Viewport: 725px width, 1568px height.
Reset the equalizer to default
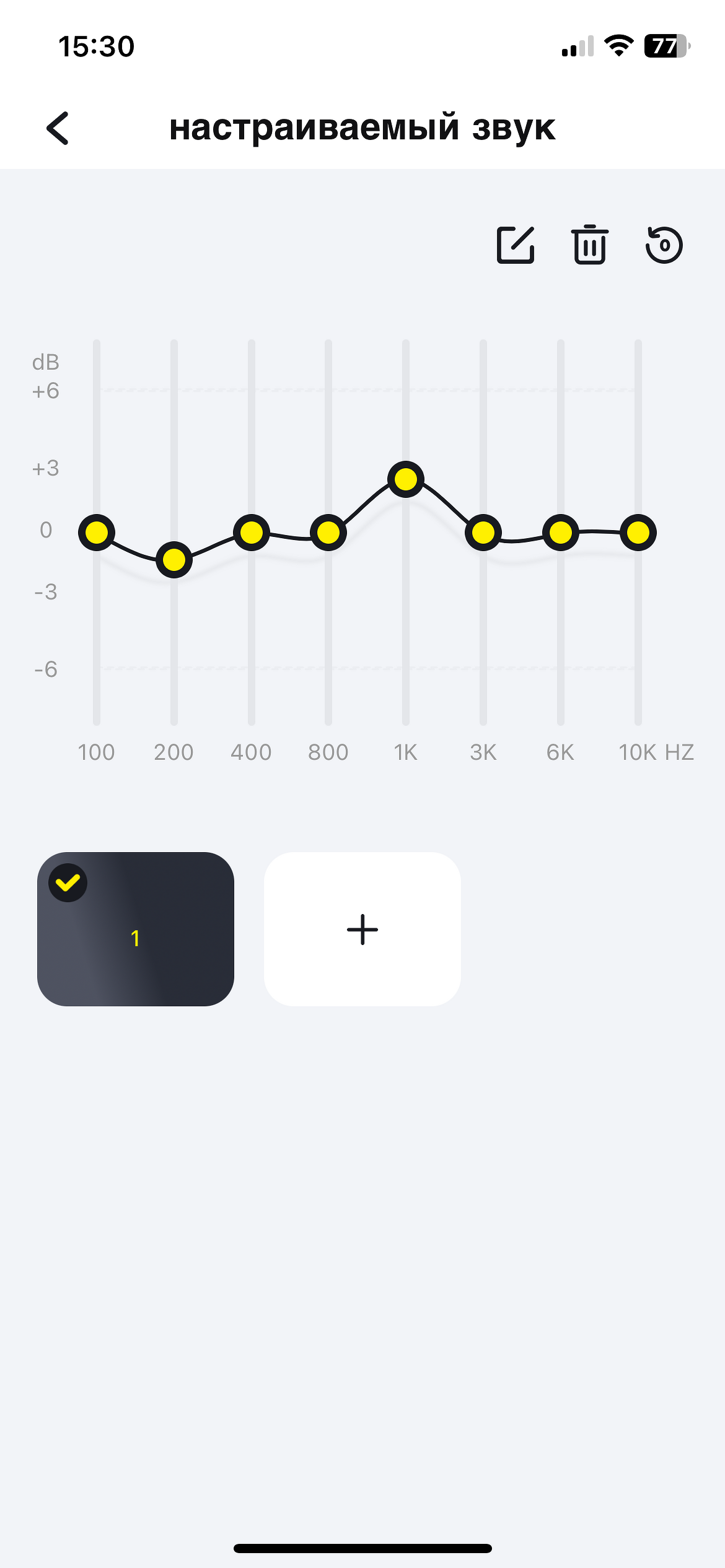[664, 245]
